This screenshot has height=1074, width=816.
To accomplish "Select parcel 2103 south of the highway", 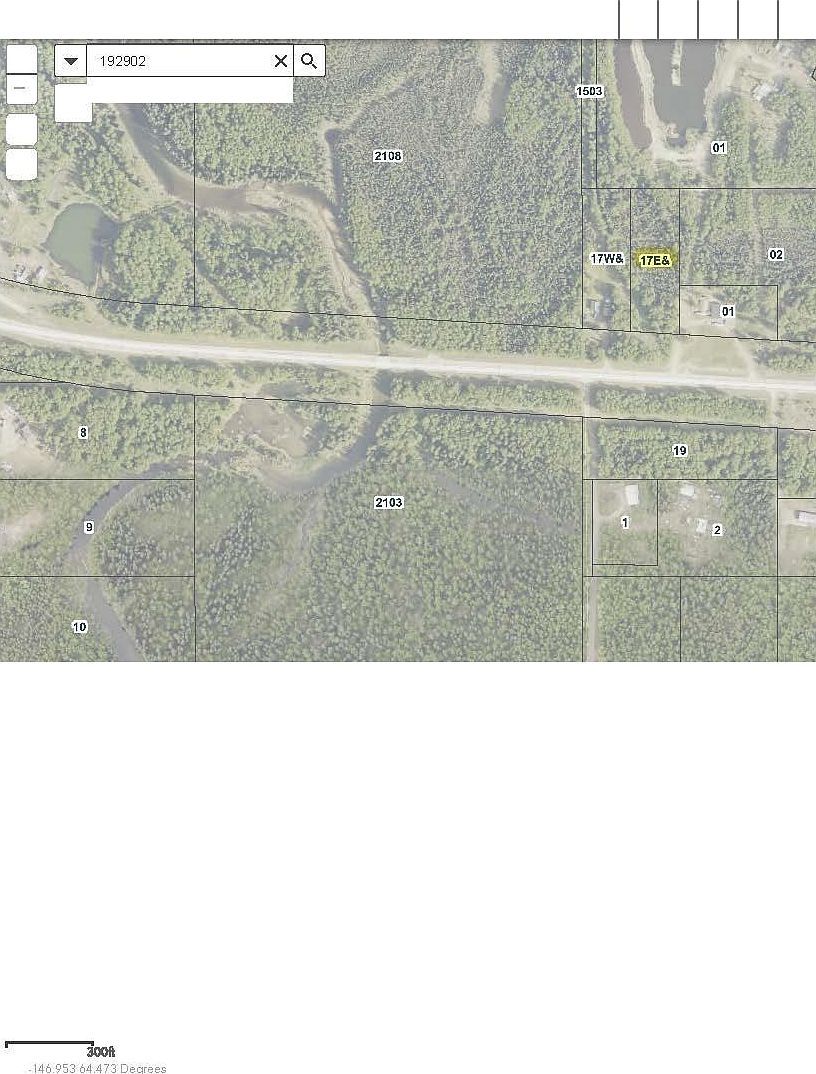I will click(x=388, y=503).
